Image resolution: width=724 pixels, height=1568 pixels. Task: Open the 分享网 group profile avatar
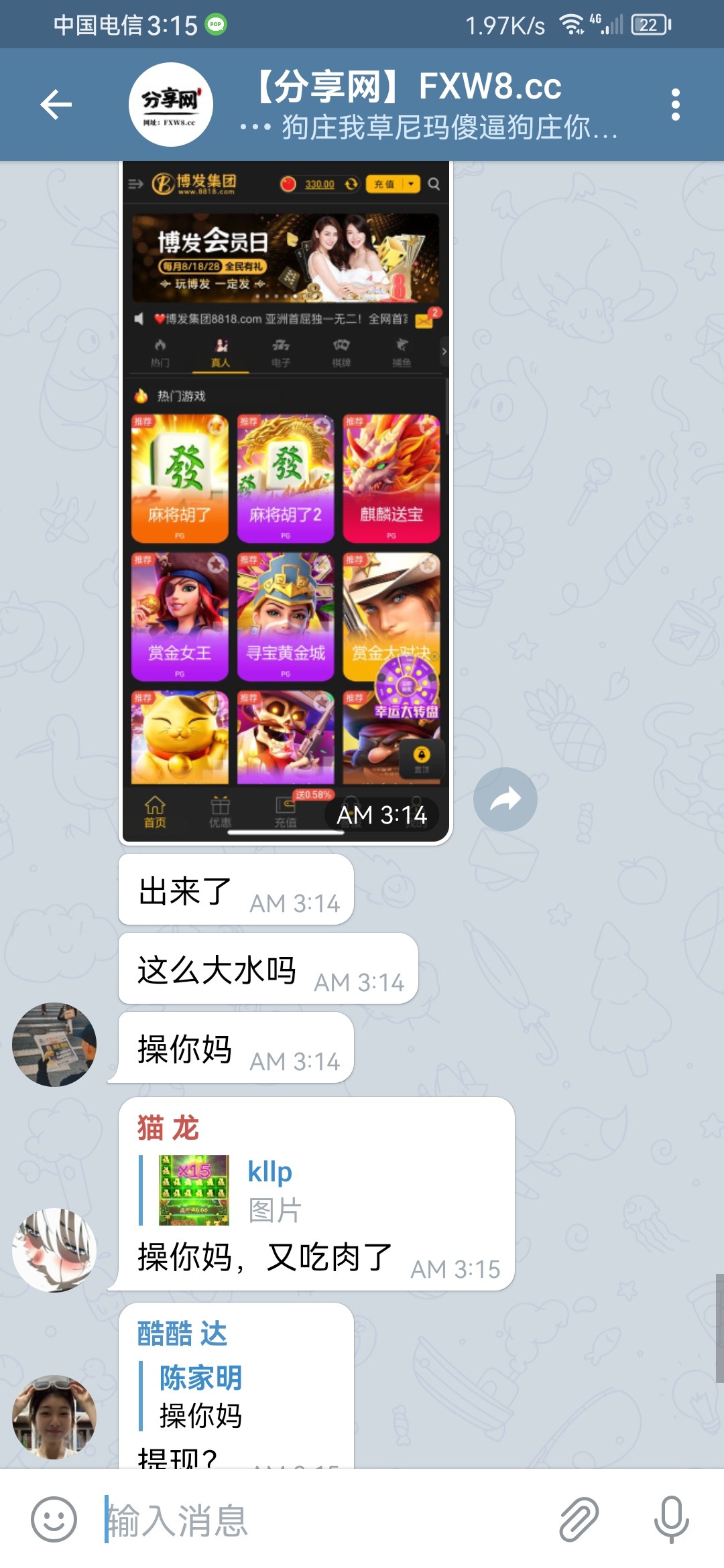click(x=171, y=105)
